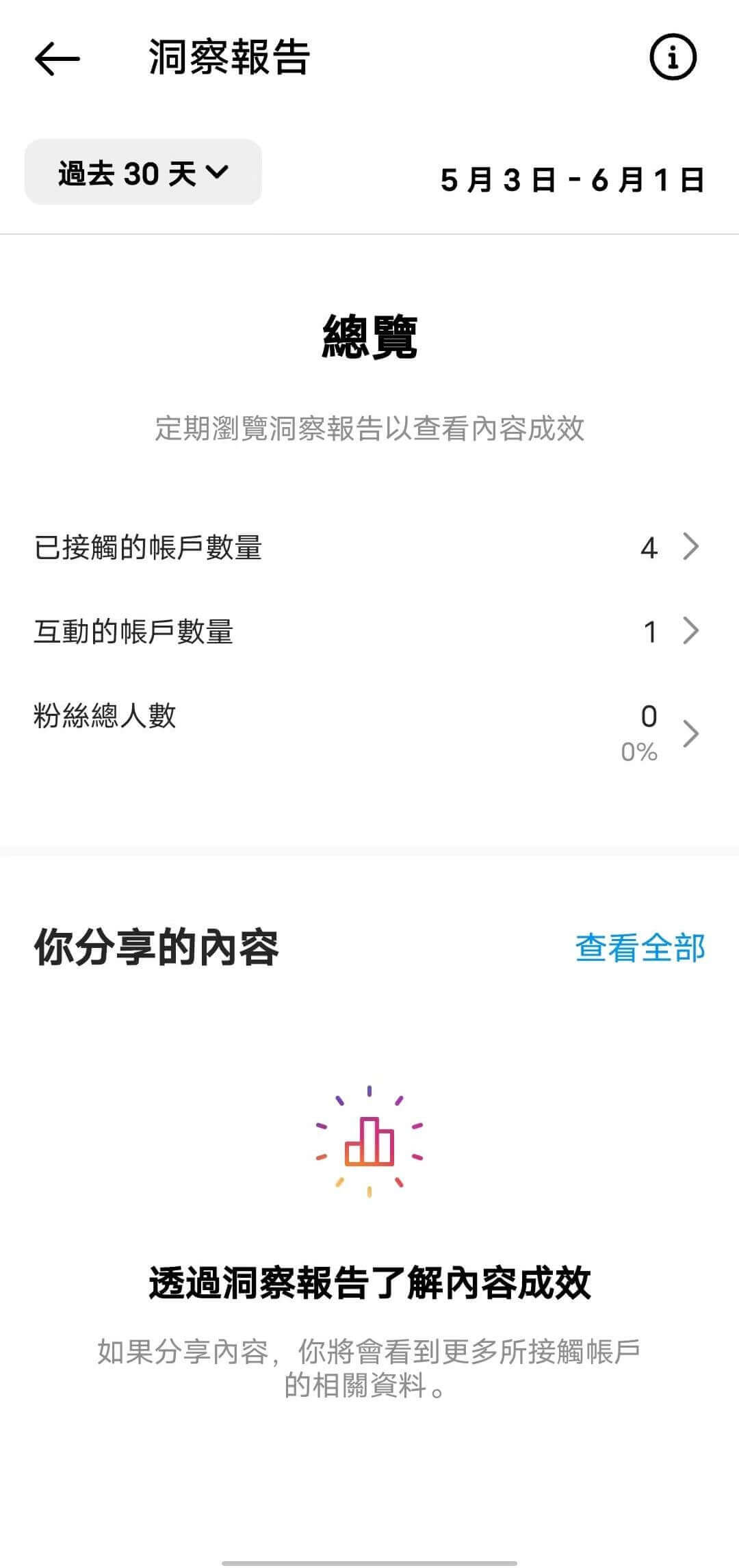
Task: Open 互動的帳戶數量 details
Action: click(368, 631)
